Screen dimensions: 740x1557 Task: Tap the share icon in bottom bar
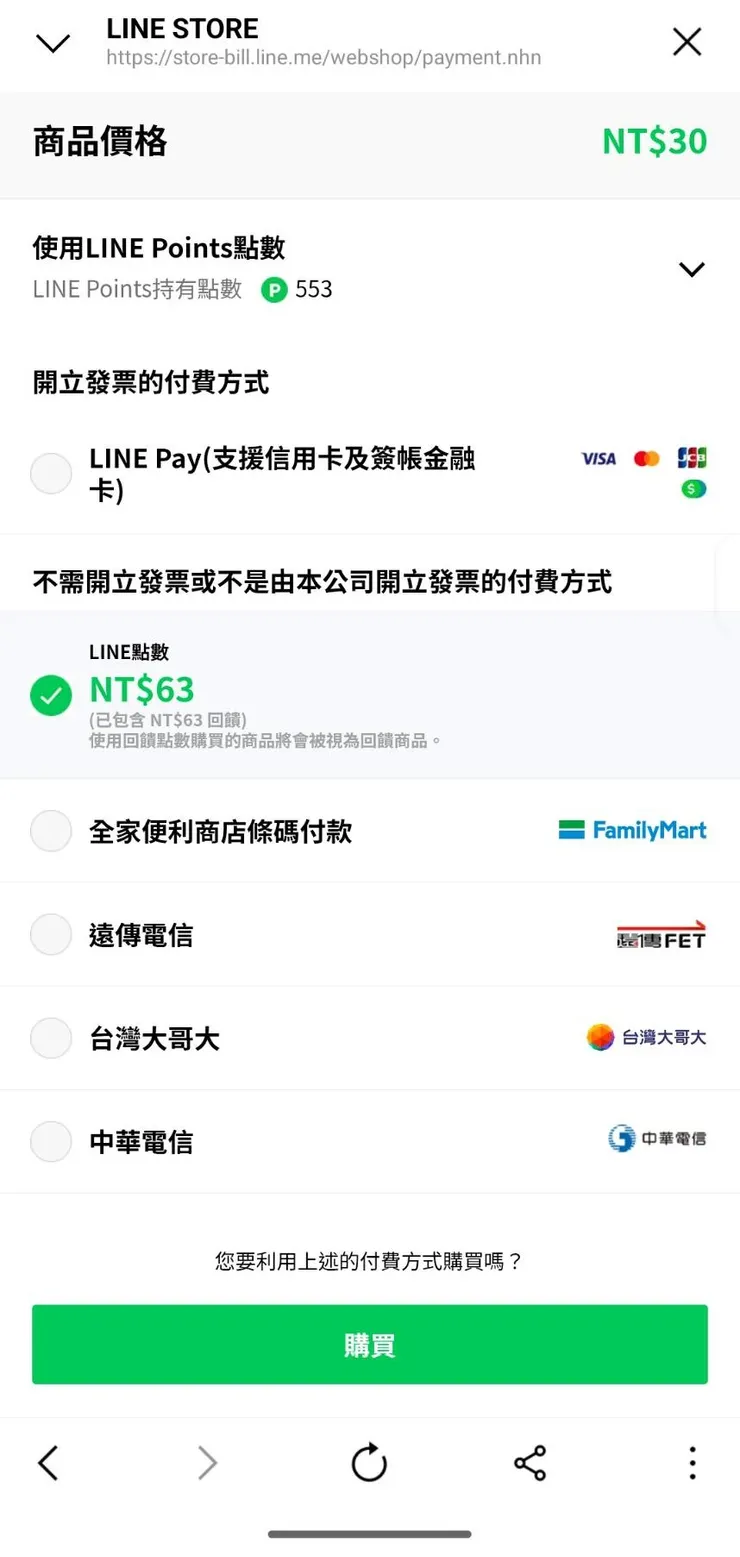click(530, 1463)
